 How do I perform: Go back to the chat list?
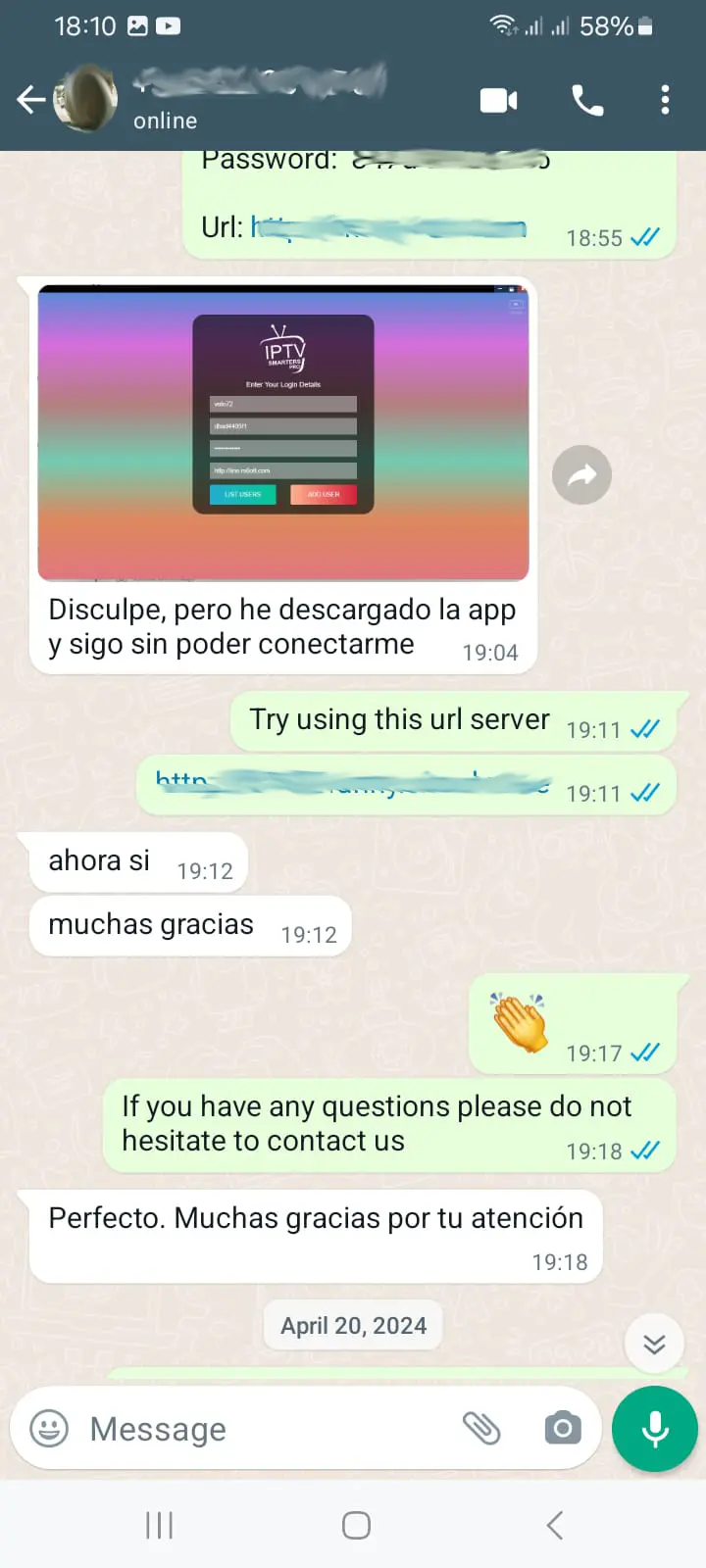(x=29, y=100)
